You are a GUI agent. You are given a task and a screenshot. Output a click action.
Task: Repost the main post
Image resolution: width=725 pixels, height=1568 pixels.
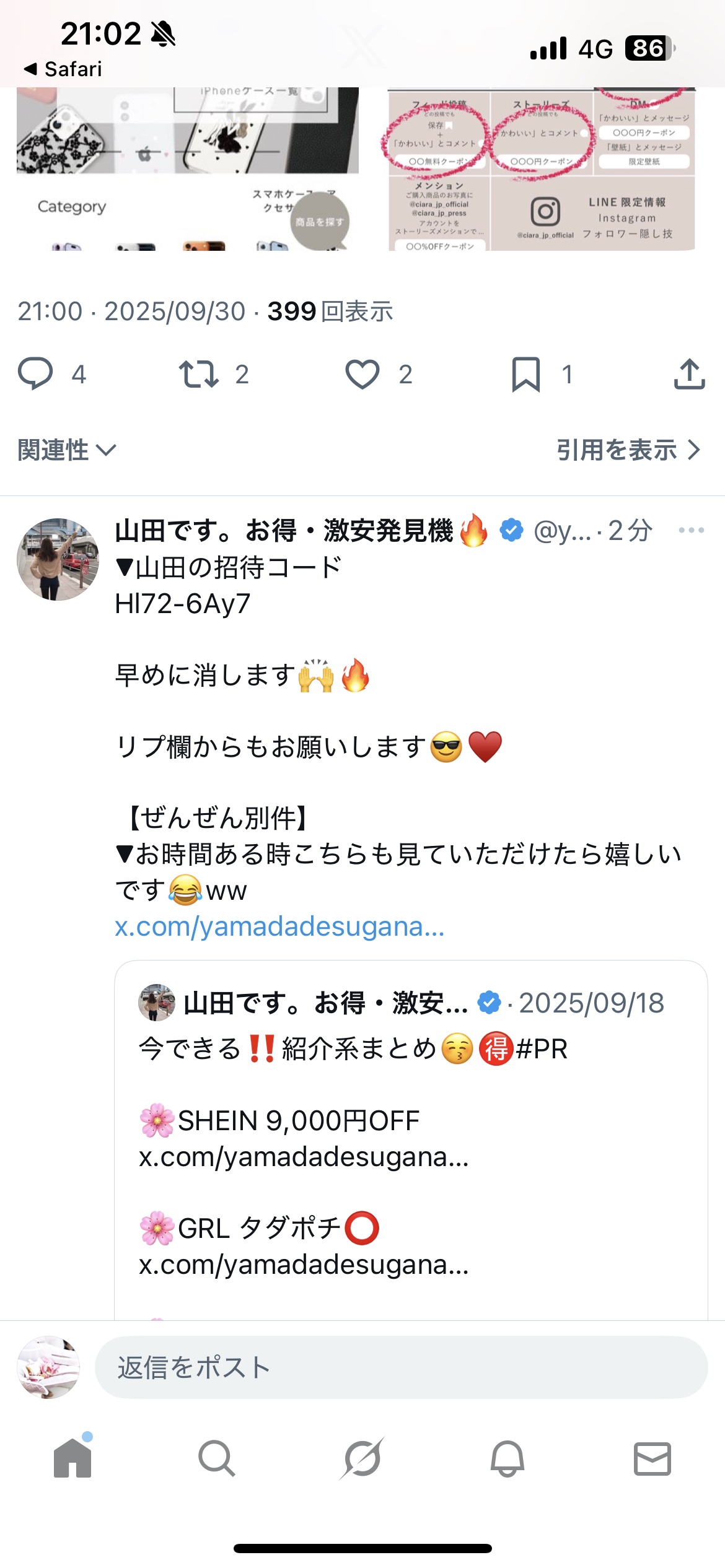pos(199,373)
